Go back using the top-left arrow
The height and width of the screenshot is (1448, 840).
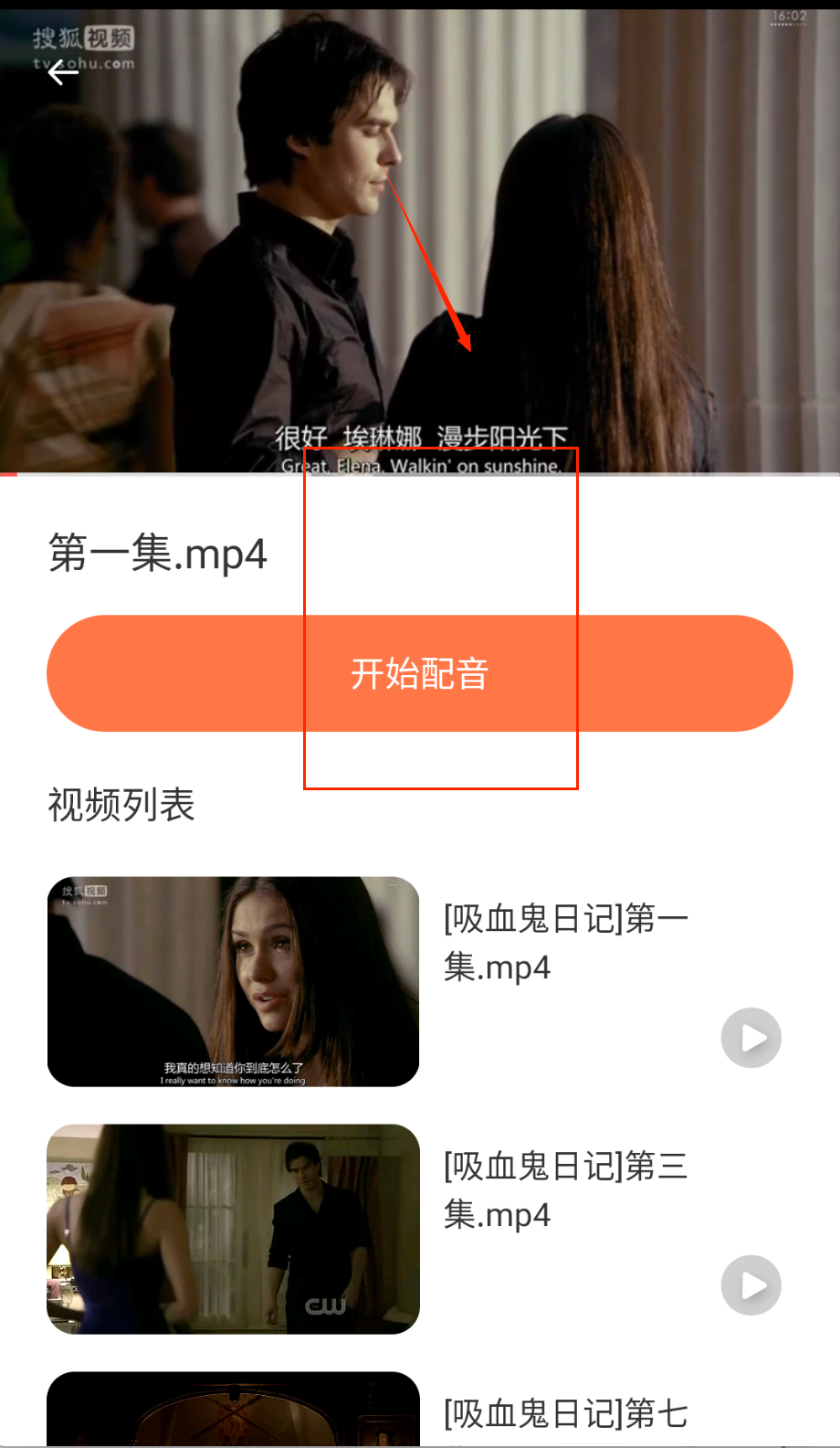tap(62, 72)
